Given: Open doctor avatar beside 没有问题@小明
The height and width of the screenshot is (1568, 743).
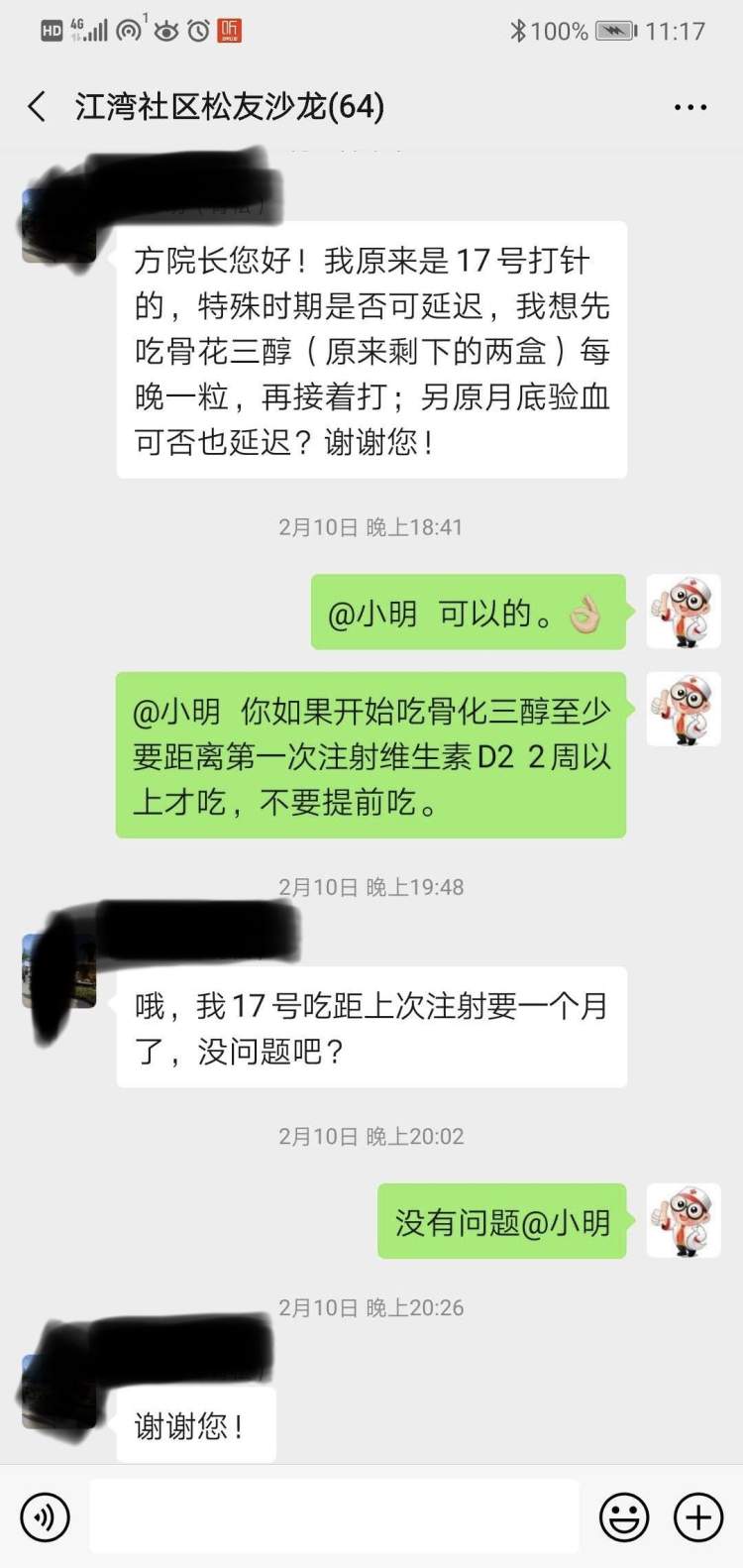Looking at the screenshot, I should [x=684, y=1220].
